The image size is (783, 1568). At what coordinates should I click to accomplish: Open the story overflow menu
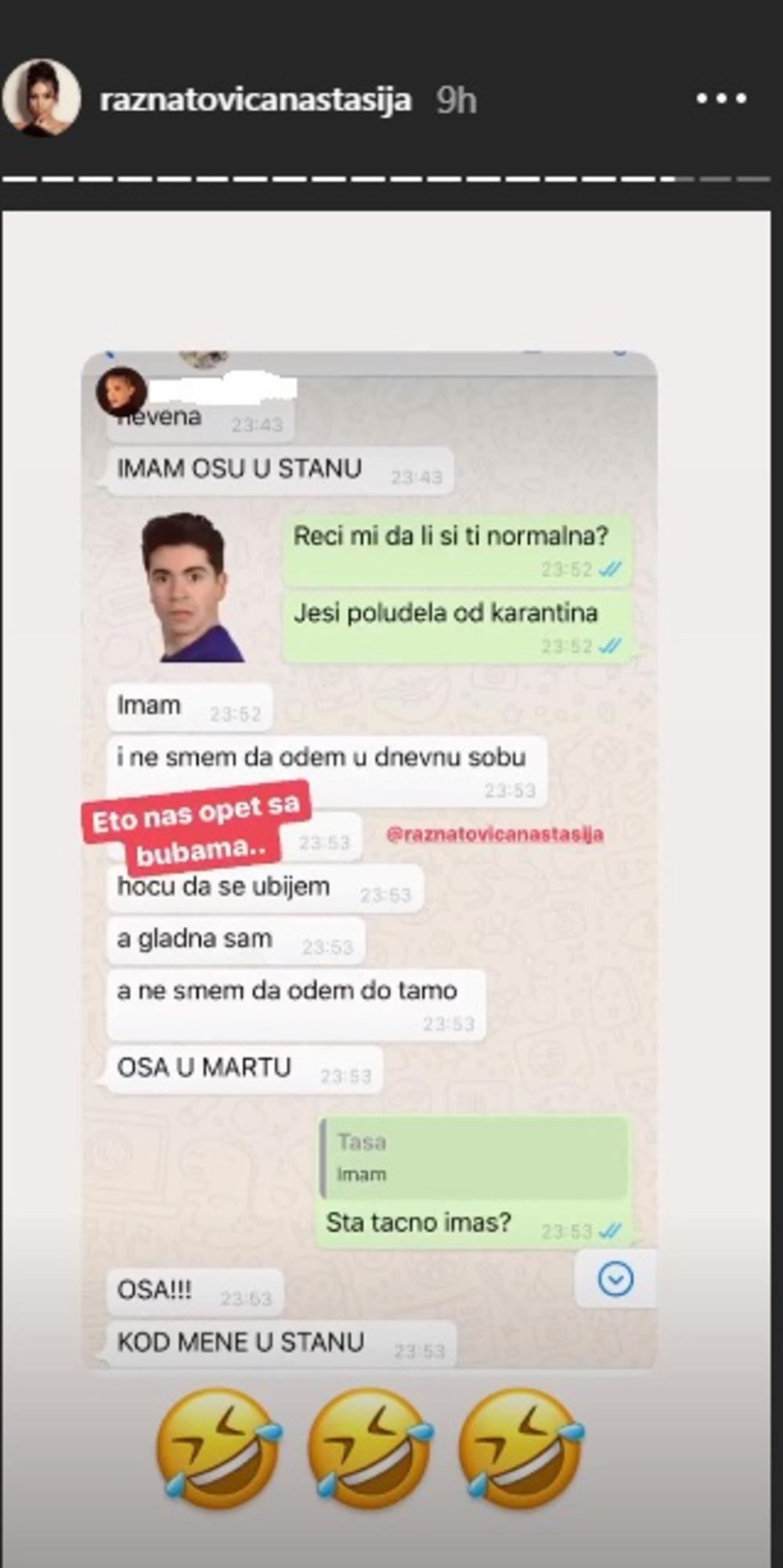[721, 99]
